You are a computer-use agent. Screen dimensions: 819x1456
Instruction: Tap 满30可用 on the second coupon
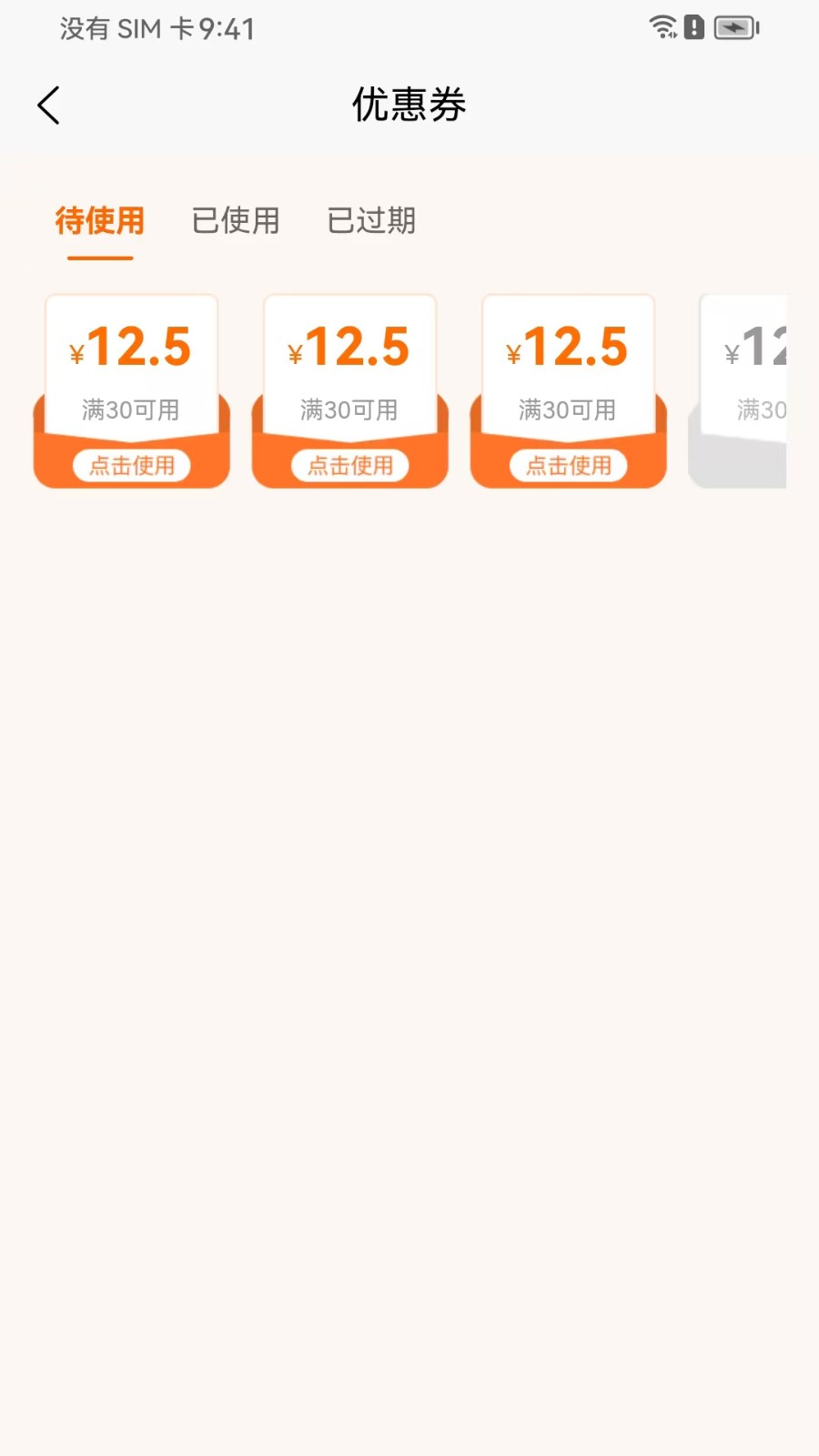[x=350, y=409]
